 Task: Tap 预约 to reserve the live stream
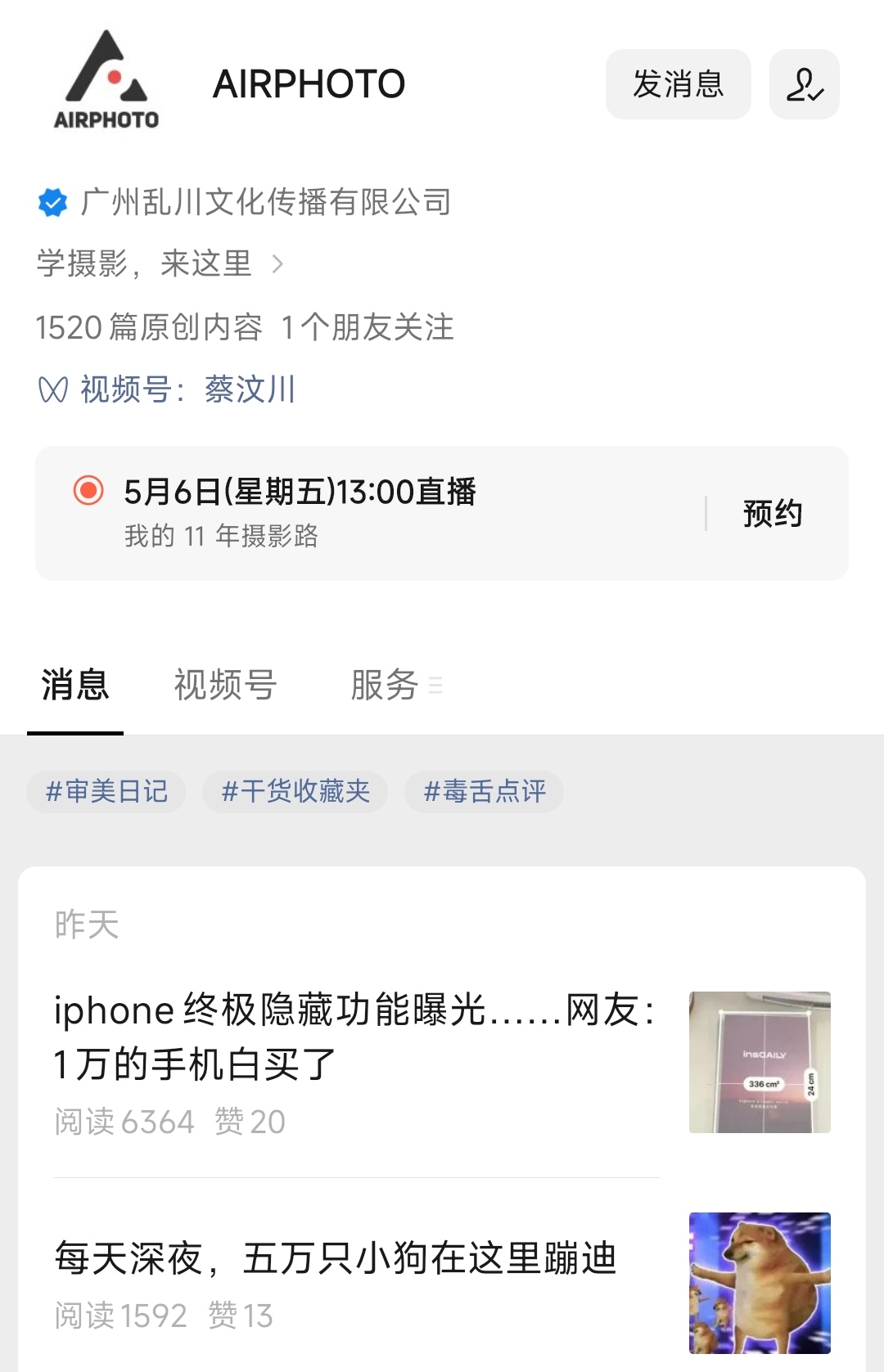772,514
